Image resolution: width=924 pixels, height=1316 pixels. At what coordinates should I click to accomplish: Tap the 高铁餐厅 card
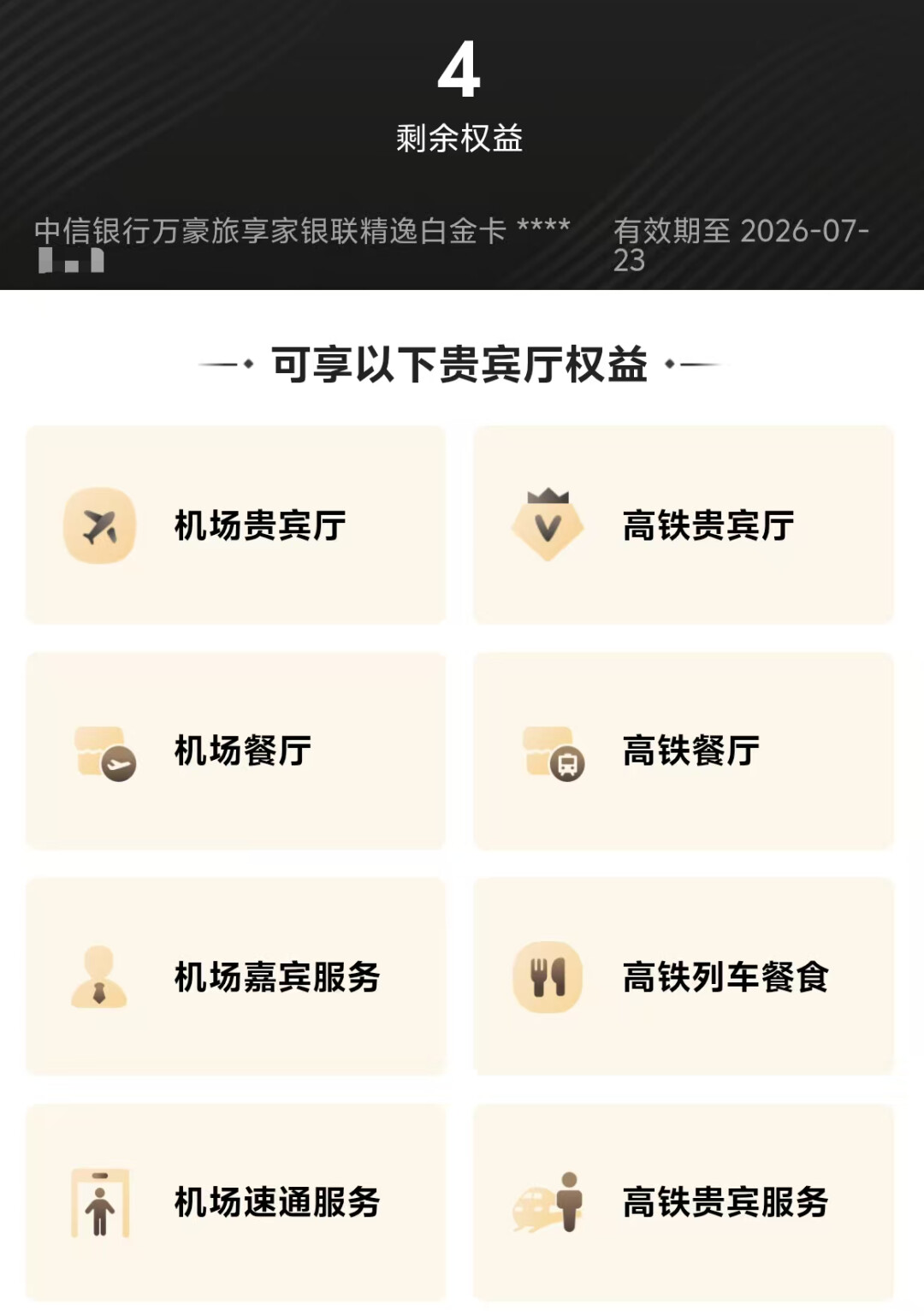[x=683, y=750]
